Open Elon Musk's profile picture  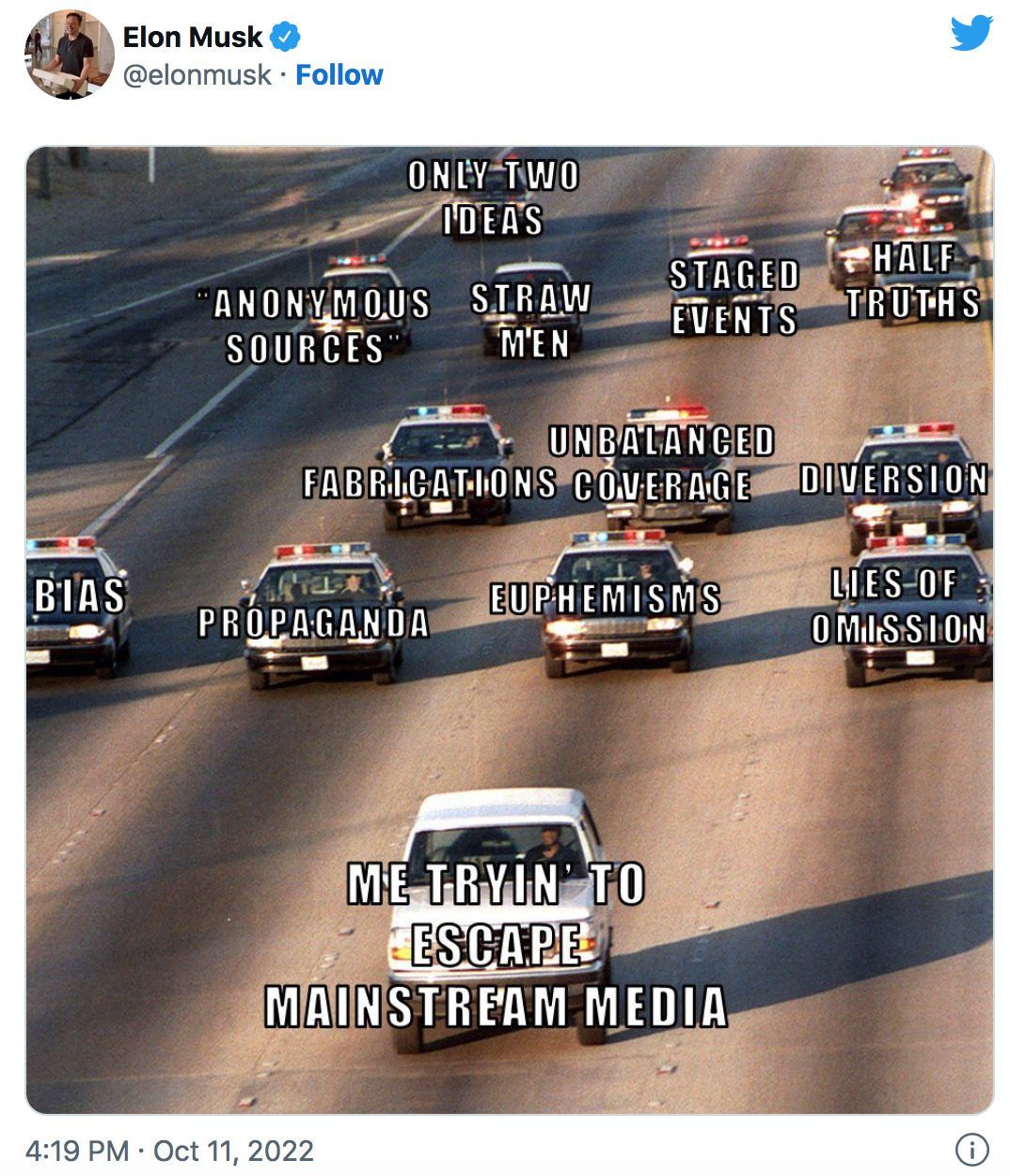click(x=69, y=55)
